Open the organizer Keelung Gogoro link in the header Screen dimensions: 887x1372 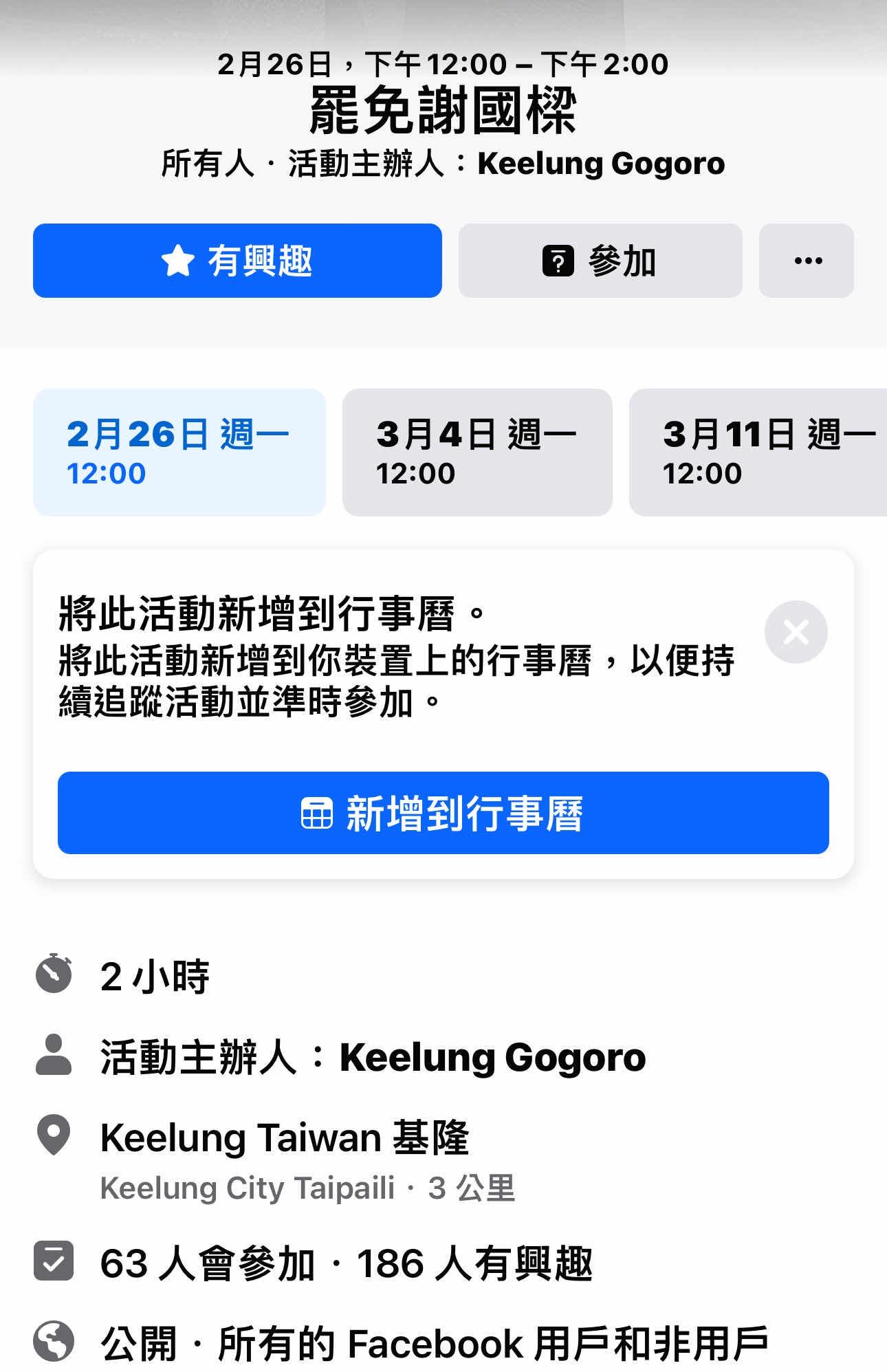click(601, 164)
